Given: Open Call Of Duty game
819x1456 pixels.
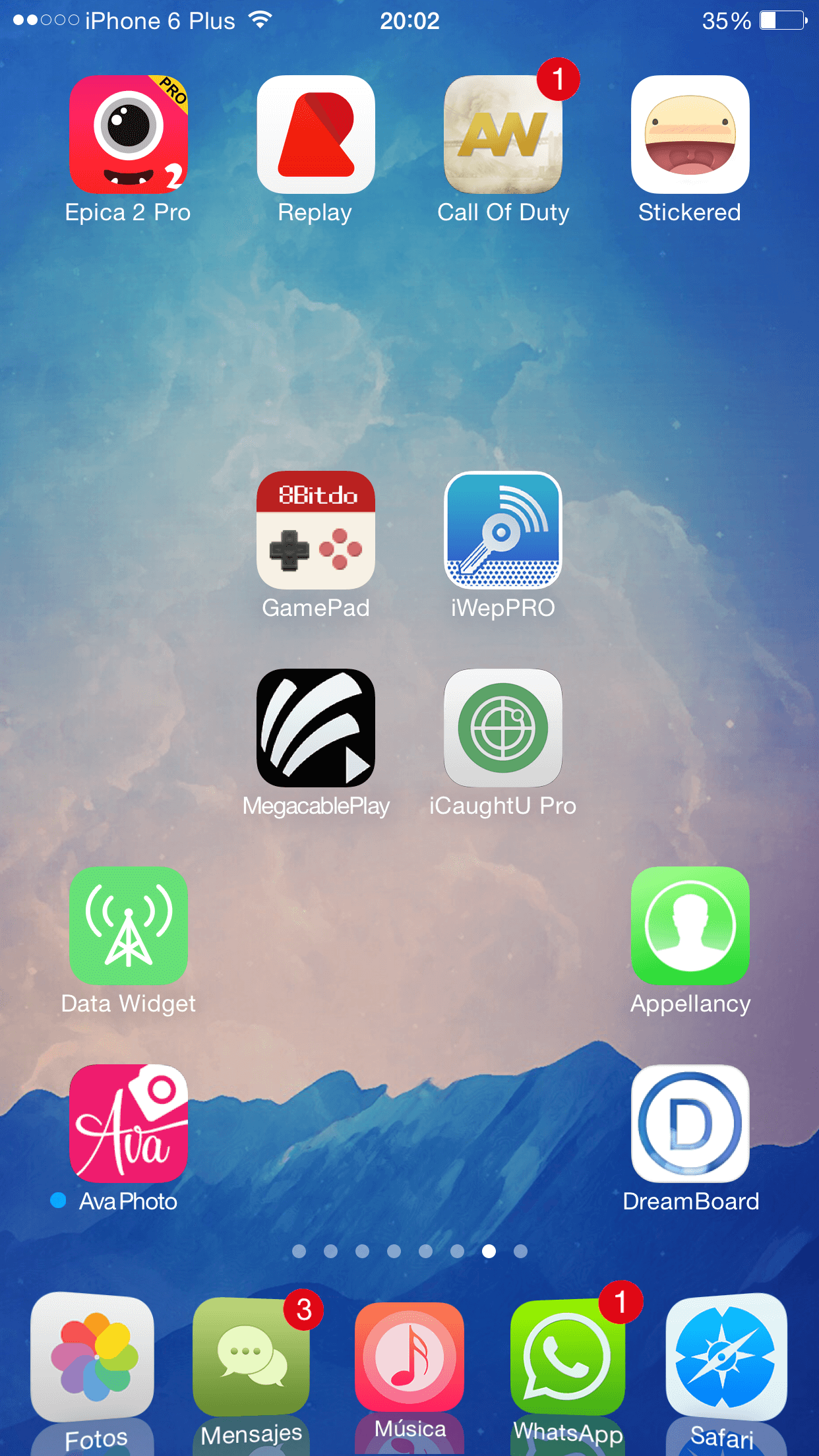Looking at the screenshot, I should pyautogui.click(x=503, y=135).
